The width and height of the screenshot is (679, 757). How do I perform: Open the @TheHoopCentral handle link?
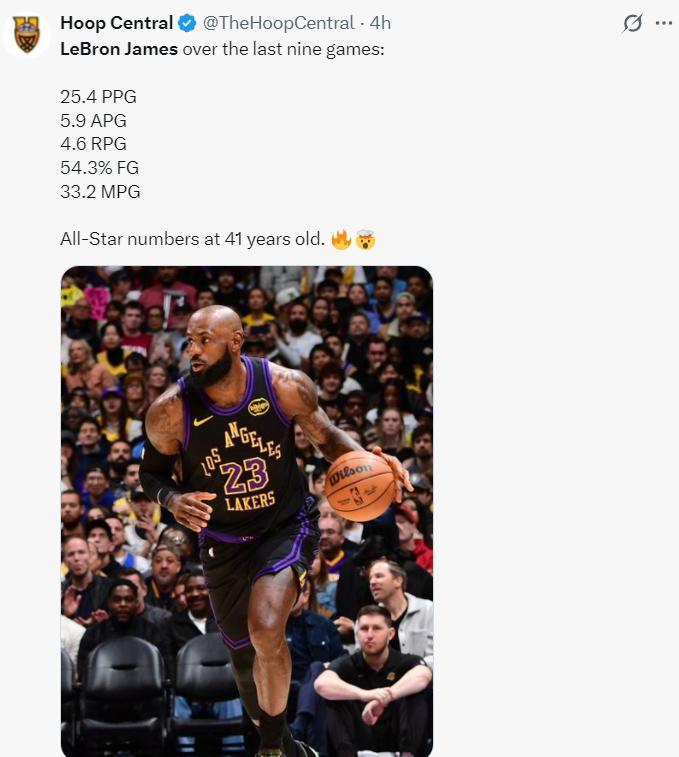[278, 22]
